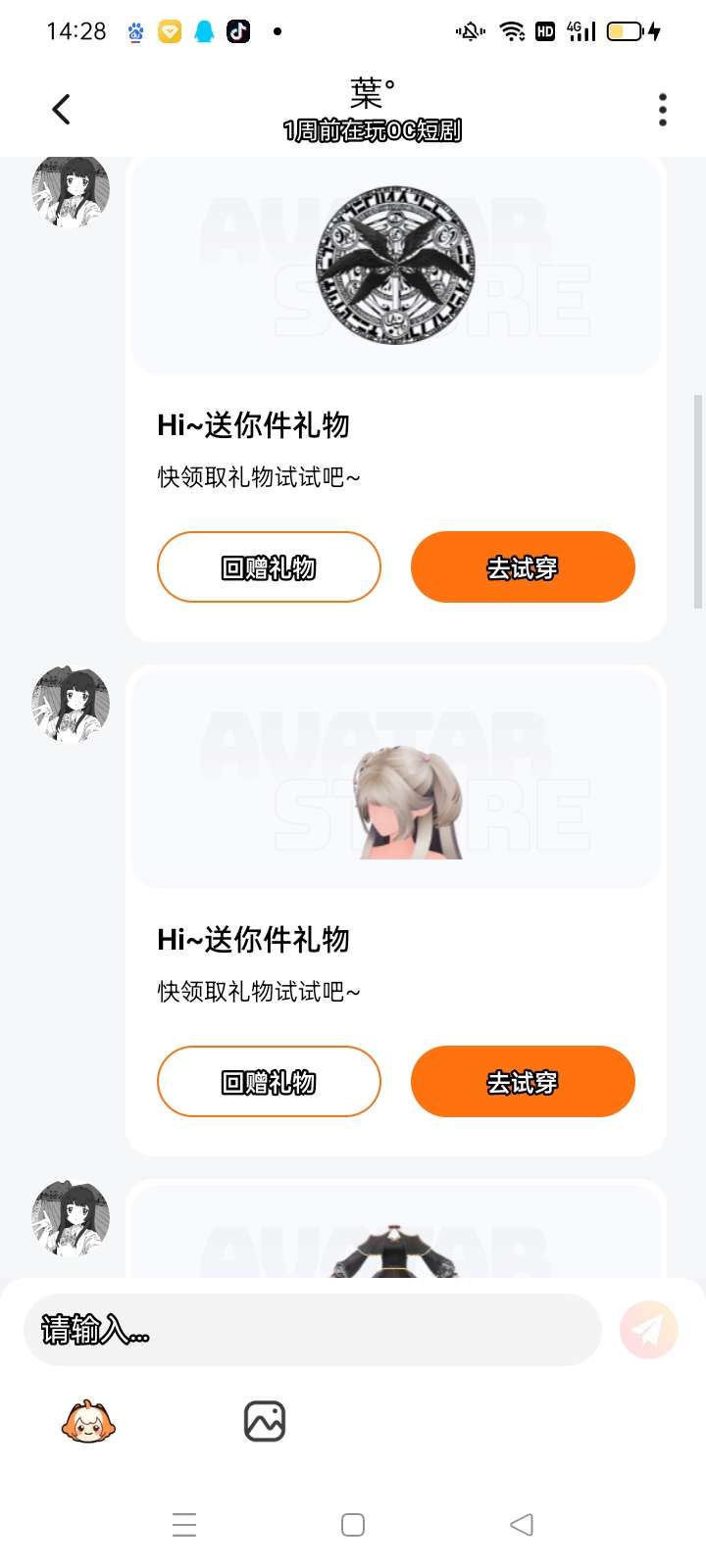This screenshot has width=706, height=1568.
Task: Open the emblem gift card image
Action: tap(396, 266)
